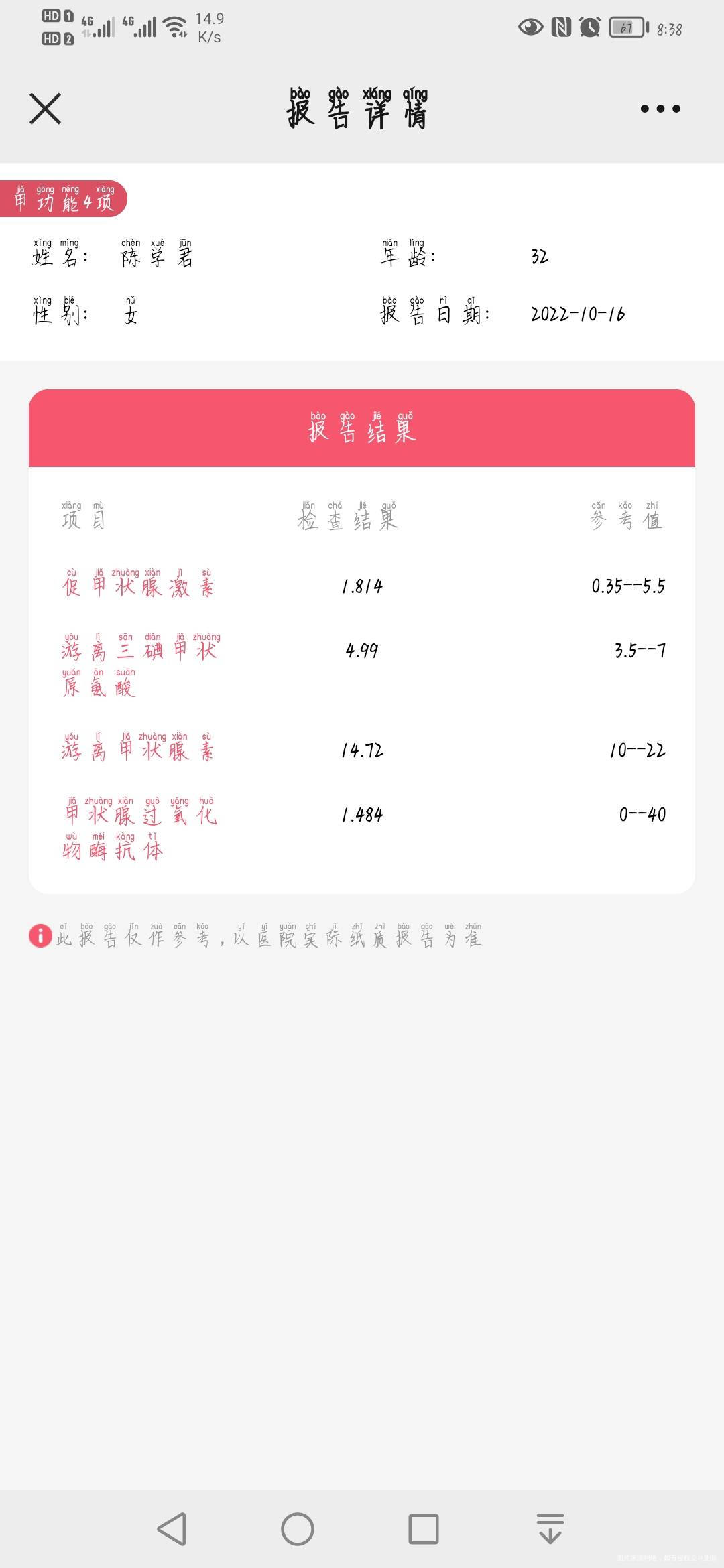Open the three-dot more options menu
Screen dimensions: 724x1568
pos(659,107)
